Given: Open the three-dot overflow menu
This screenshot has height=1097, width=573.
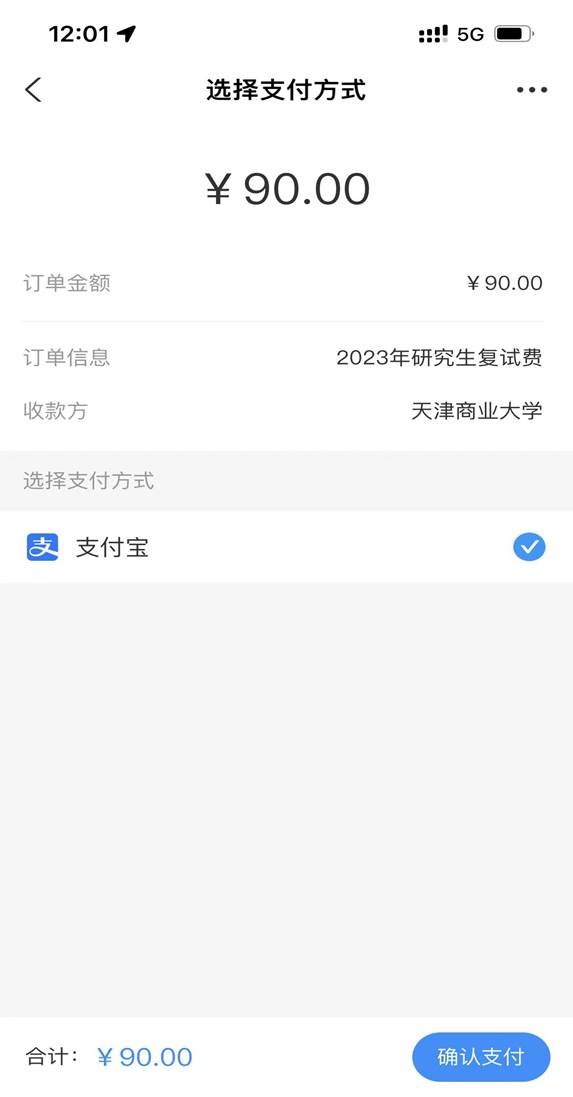Looking at the screenshot, I should click(x=532, y=90).
